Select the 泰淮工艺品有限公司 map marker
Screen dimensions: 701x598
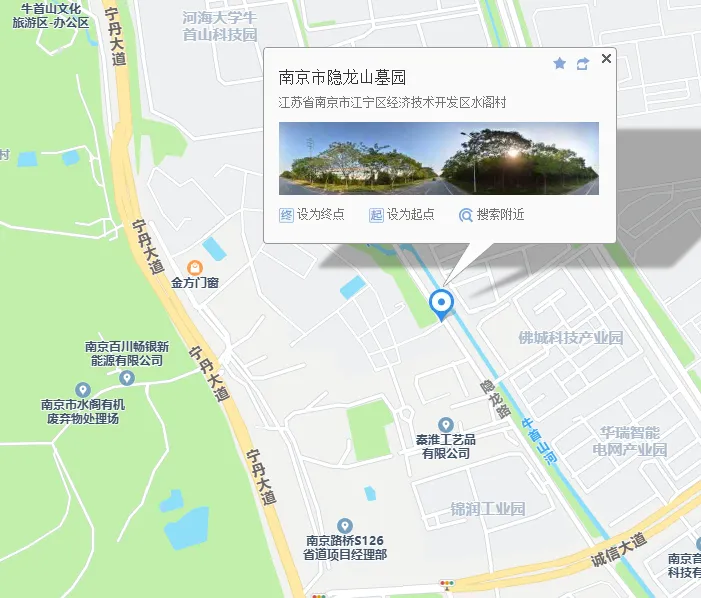coord(446,425)
